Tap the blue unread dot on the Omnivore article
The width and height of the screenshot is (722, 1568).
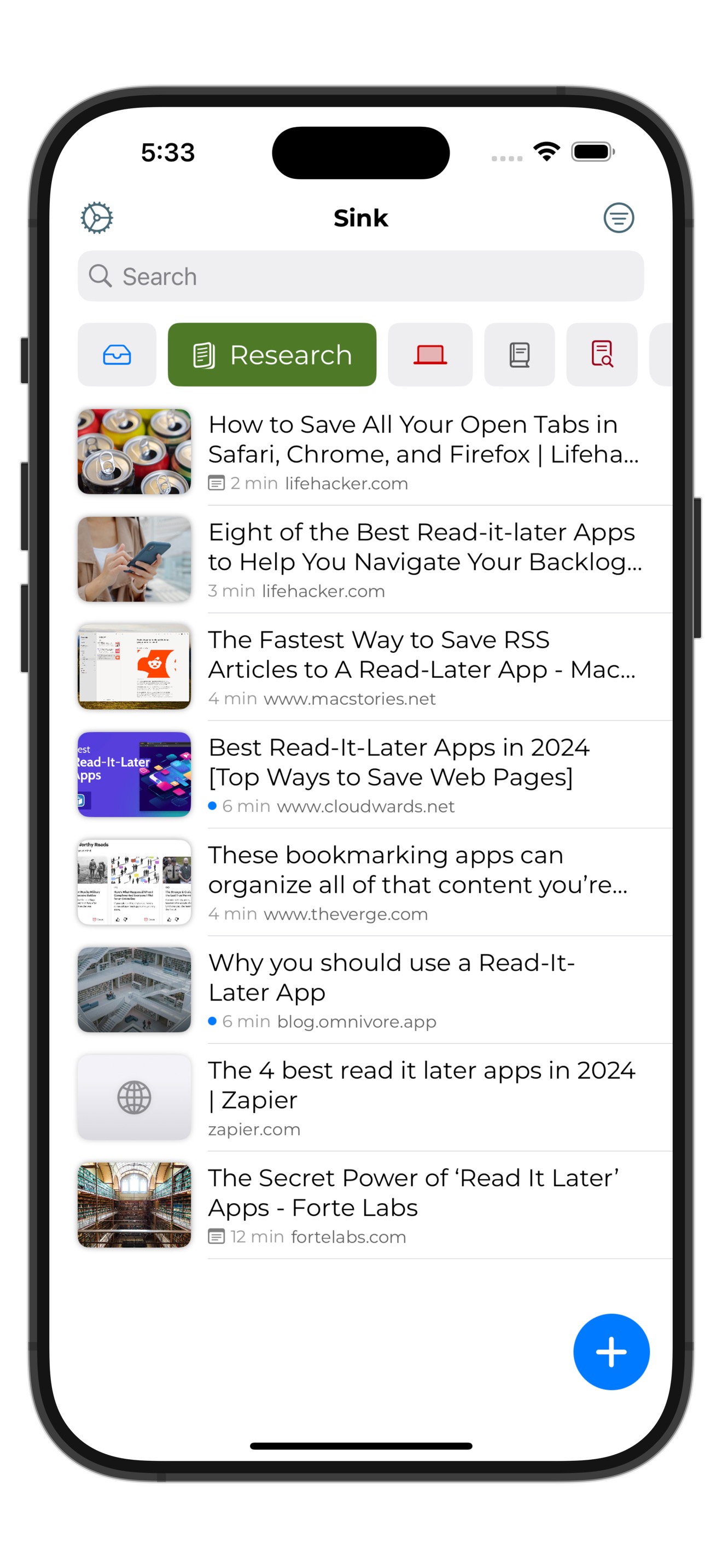(x=212, y=1022)
